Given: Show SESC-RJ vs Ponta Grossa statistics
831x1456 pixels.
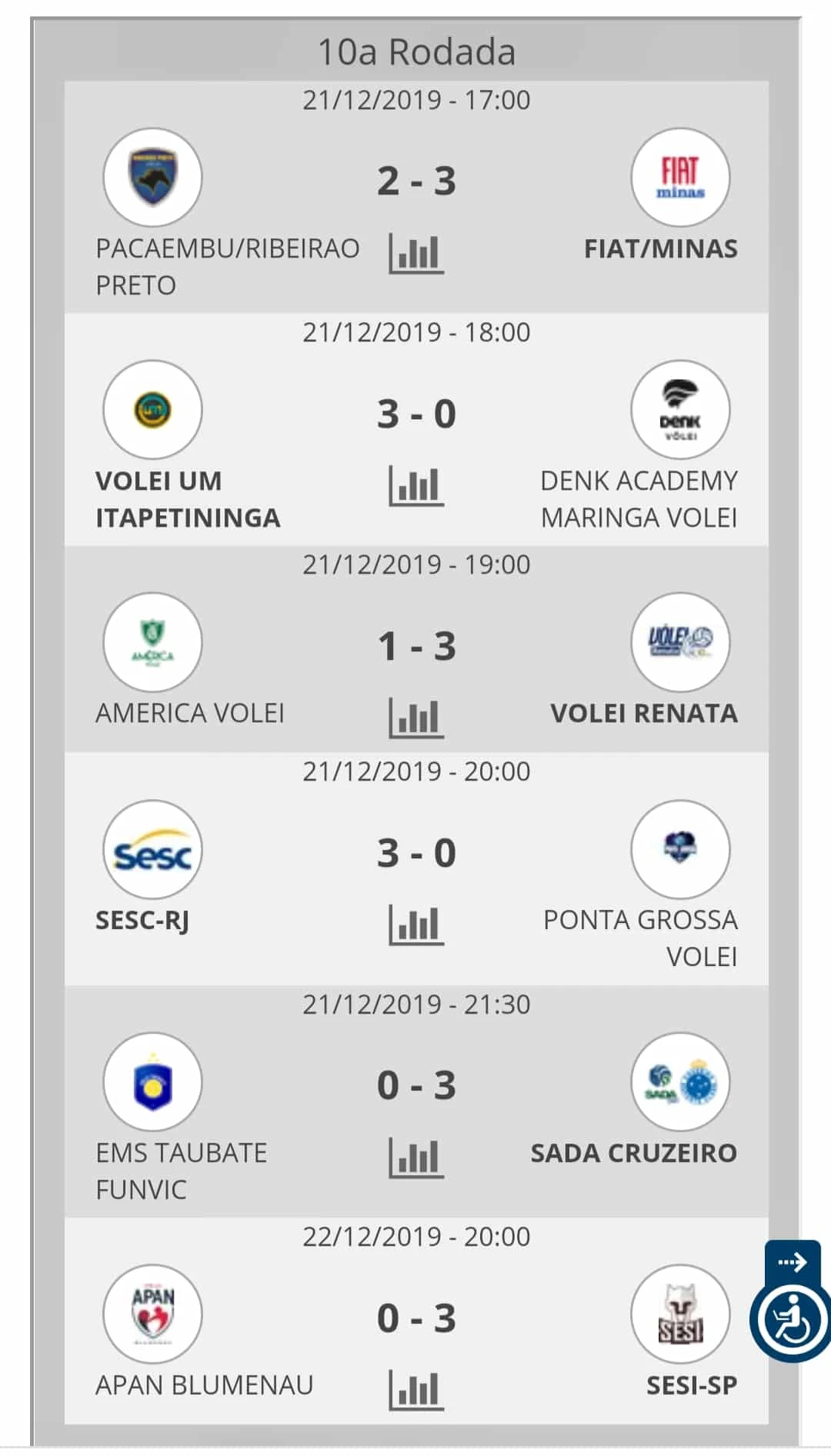Looking at the screenshot, I should [416, 925].
